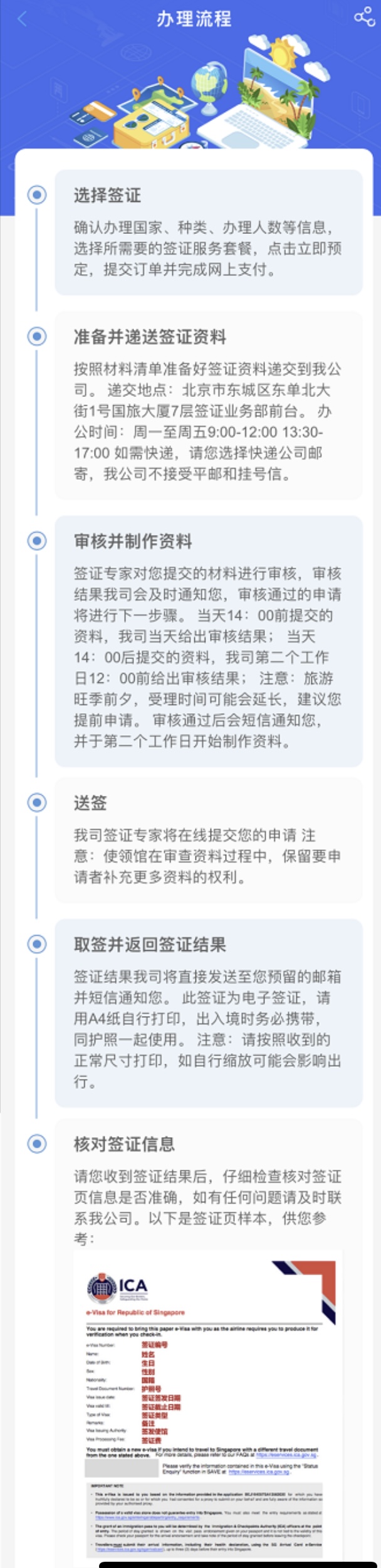Go back from the 办理流程 page
The image size is (381, 1568).
click(22, 18)
